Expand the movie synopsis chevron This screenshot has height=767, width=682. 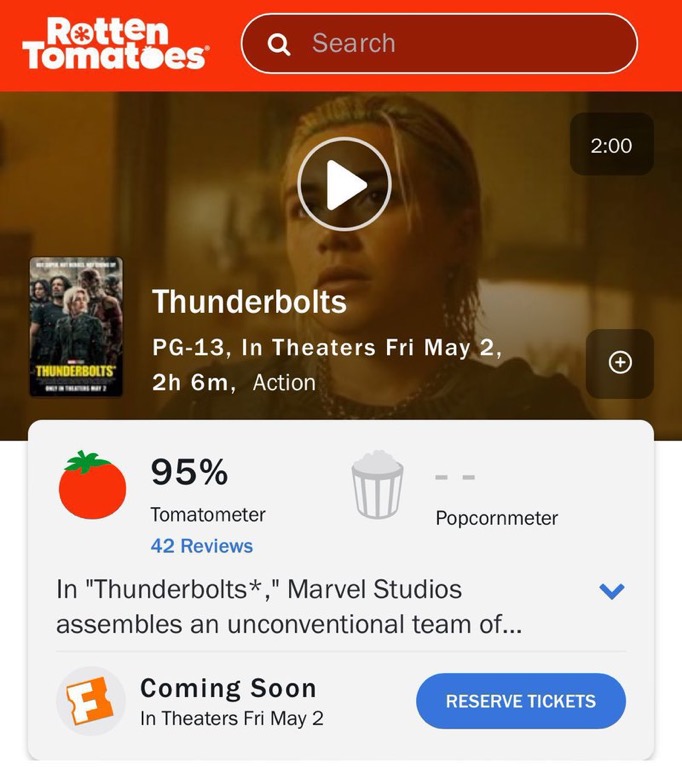(611, 591)
